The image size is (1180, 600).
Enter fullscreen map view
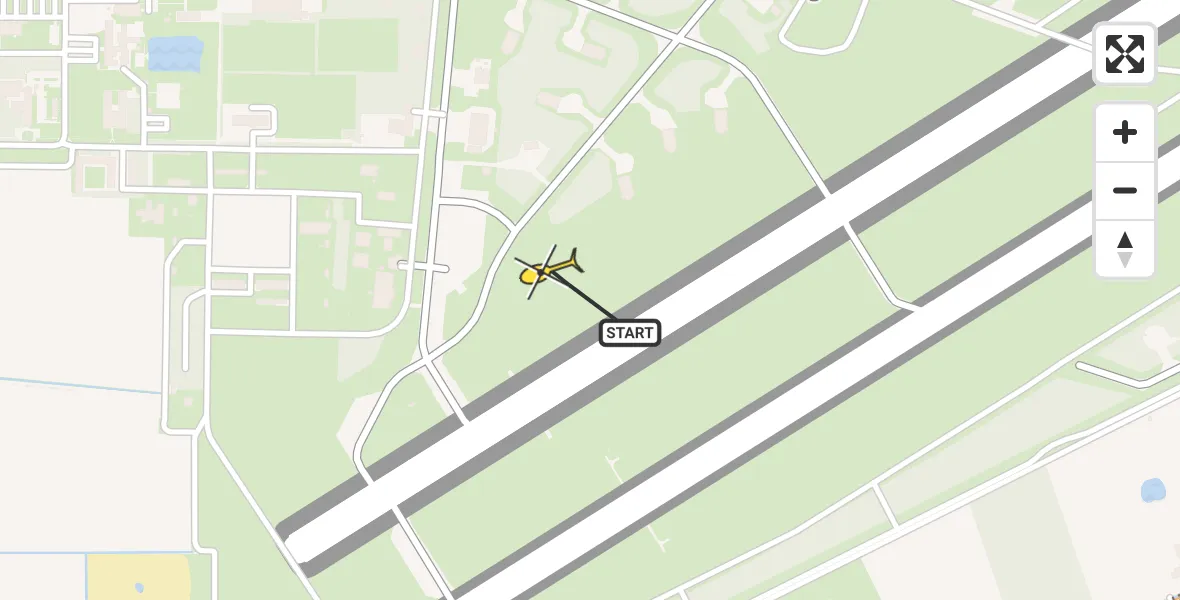[1125, 54]
